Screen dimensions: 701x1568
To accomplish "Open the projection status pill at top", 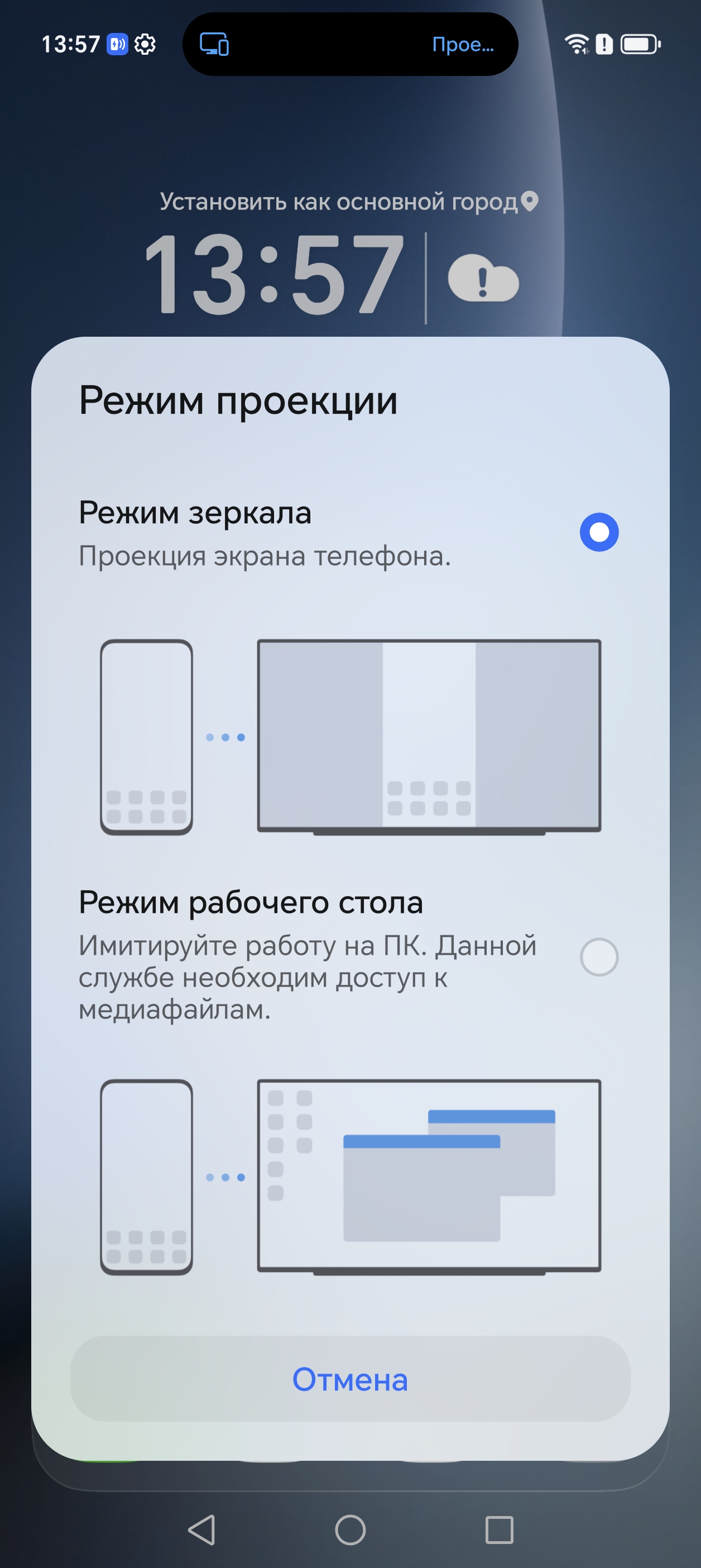I will pyautogui.click(x=350, y=45).
